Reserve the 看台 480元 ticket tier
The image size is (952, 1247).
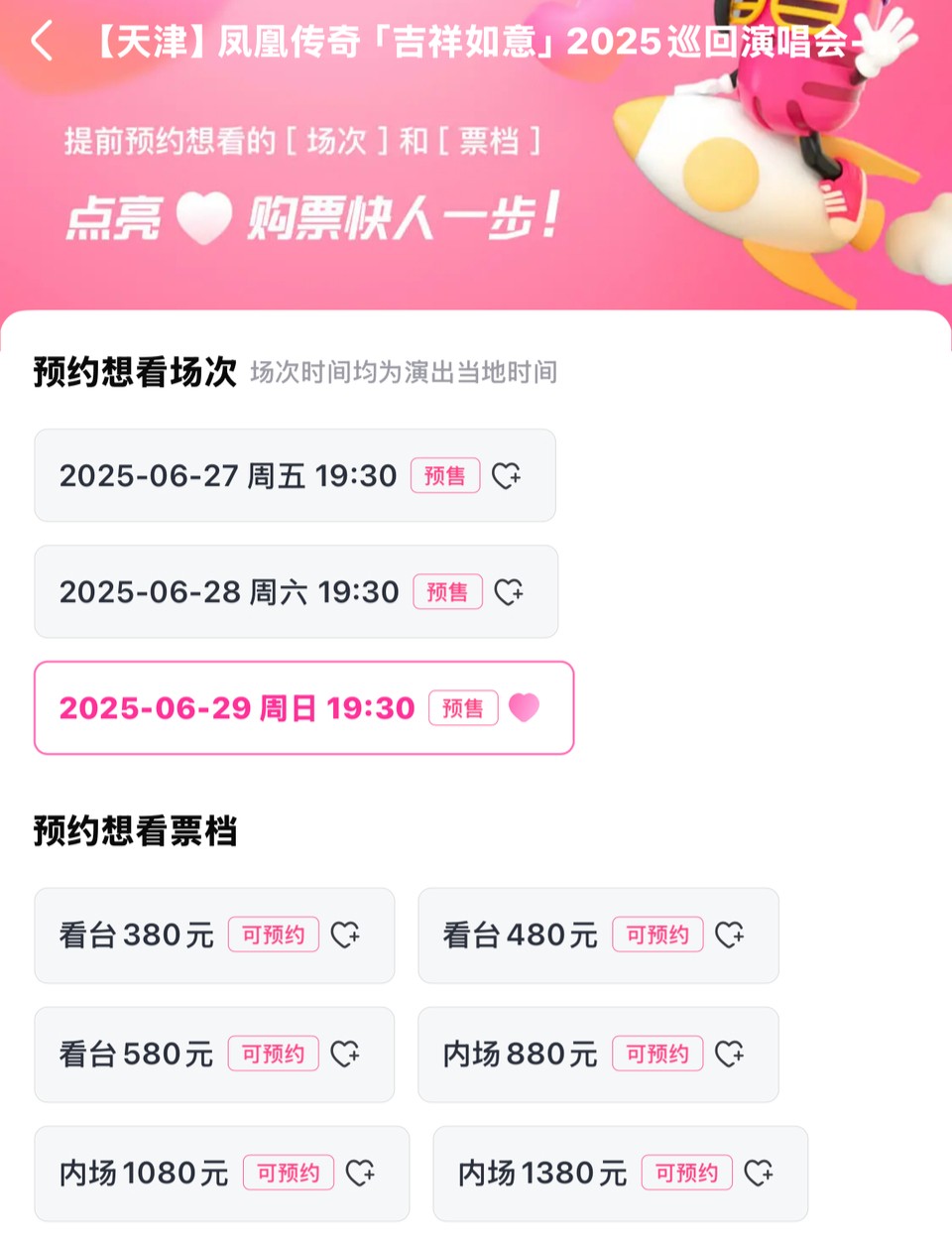[598, 935]
